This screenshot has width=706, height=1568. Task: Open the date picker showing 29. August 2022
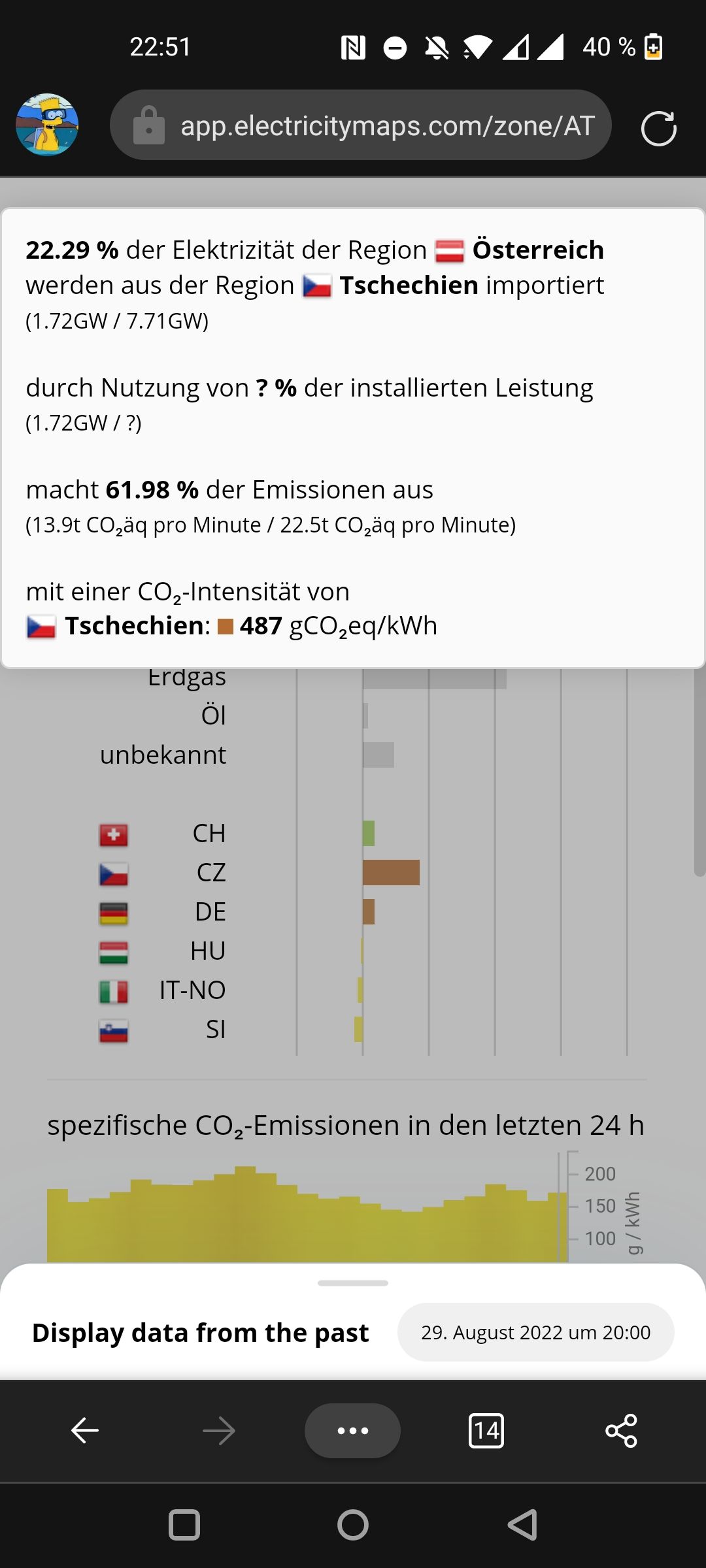click(535, 1332)
